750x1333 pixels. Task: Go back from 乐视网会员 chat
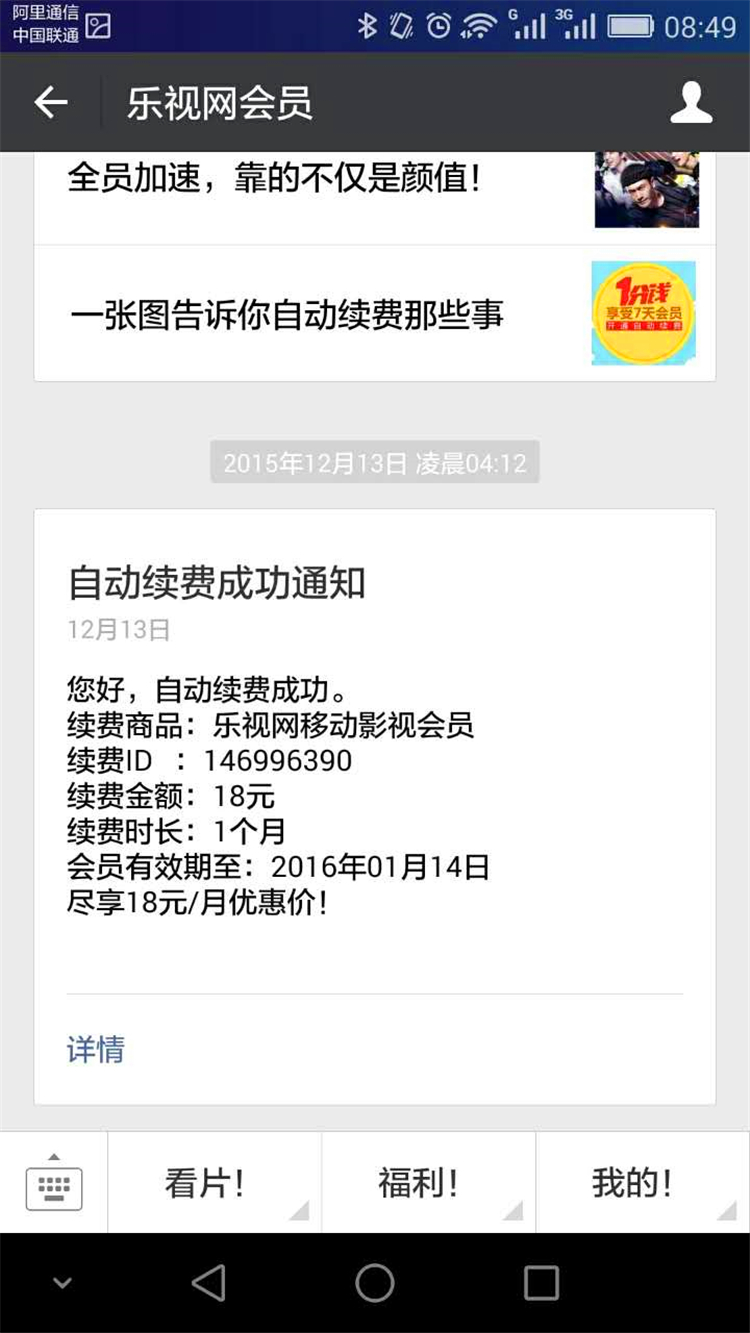50,103
